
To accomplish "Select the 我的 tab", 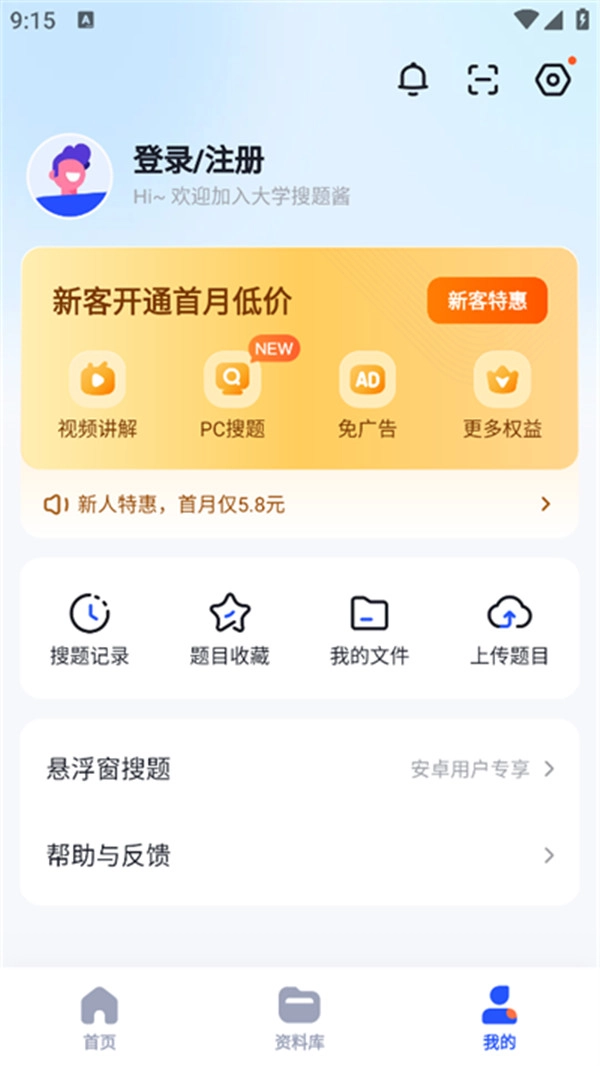I will coord(499,1018).
